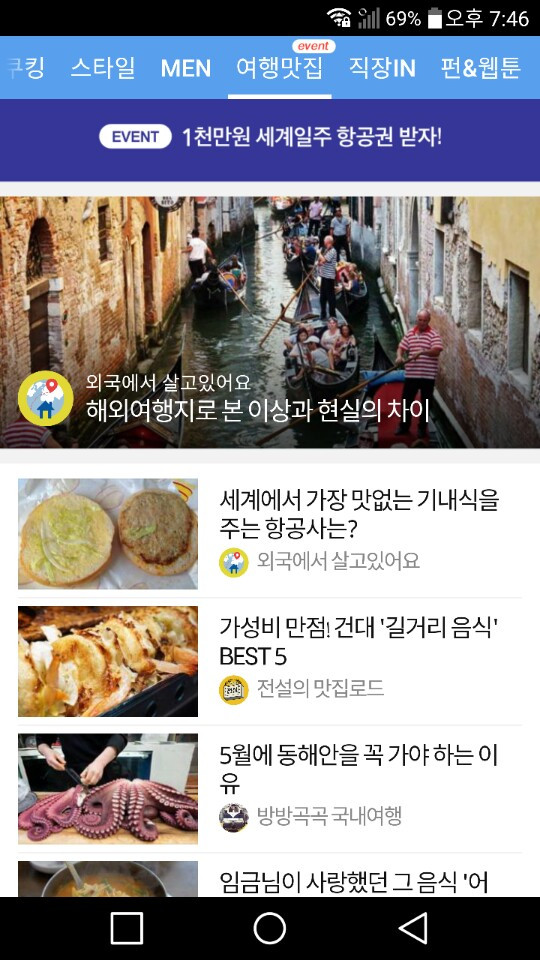Open the 임금님이 사랑했던 그 음식 article
Viewport: 540px width, 960px height.
pos(270,879)
